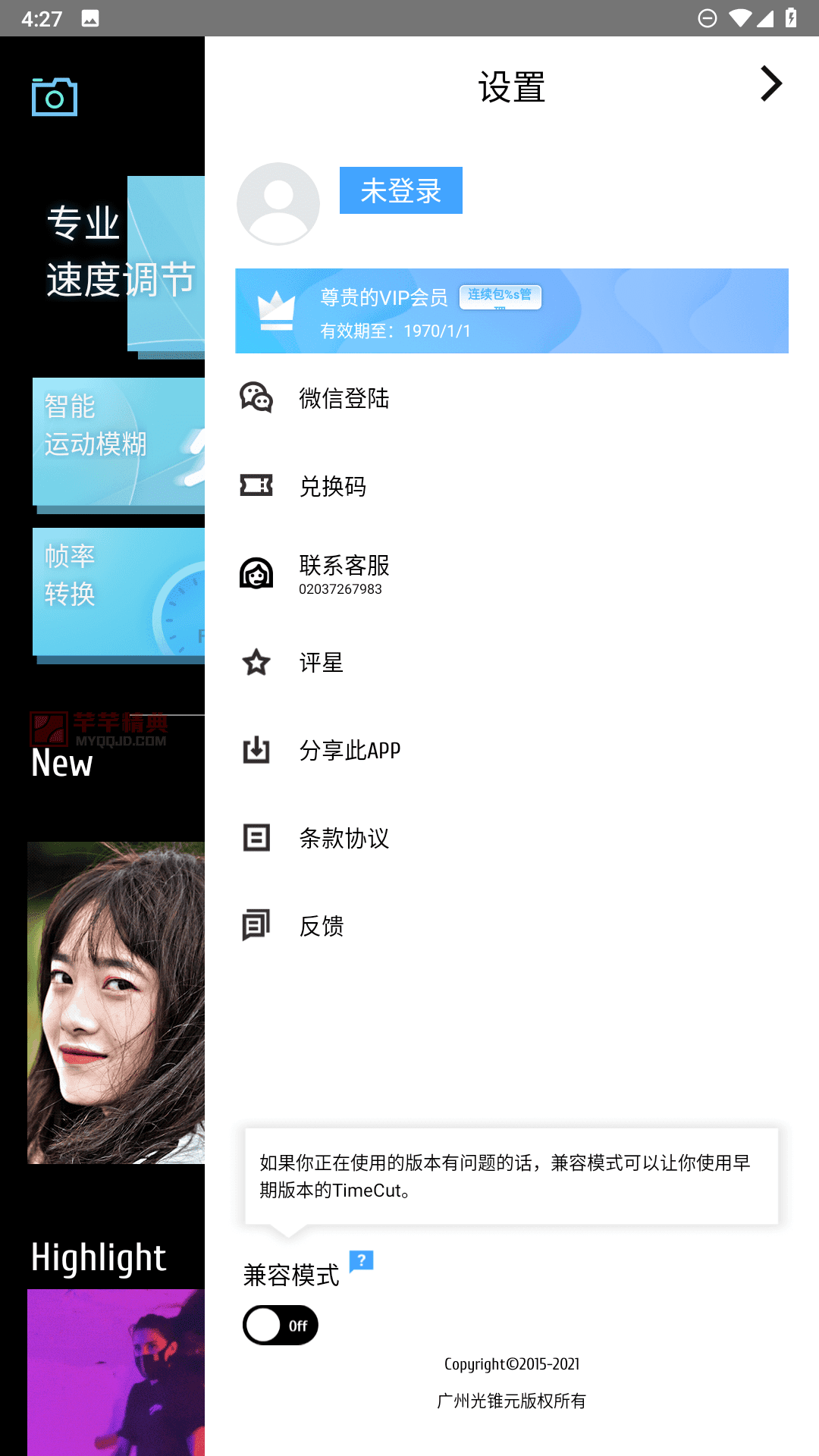This screenshot has height=1456, width=819.
Task: Tap the default profile avatar
Action: pyautogui.click(x=278, y=204)
